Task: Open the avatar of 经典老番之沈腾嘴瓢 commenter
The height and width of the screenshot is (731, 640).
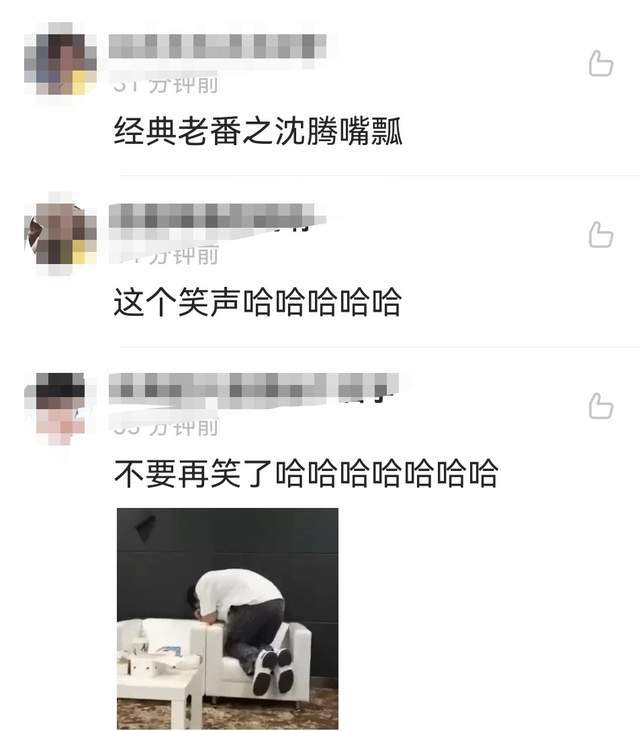Action: 60,64
